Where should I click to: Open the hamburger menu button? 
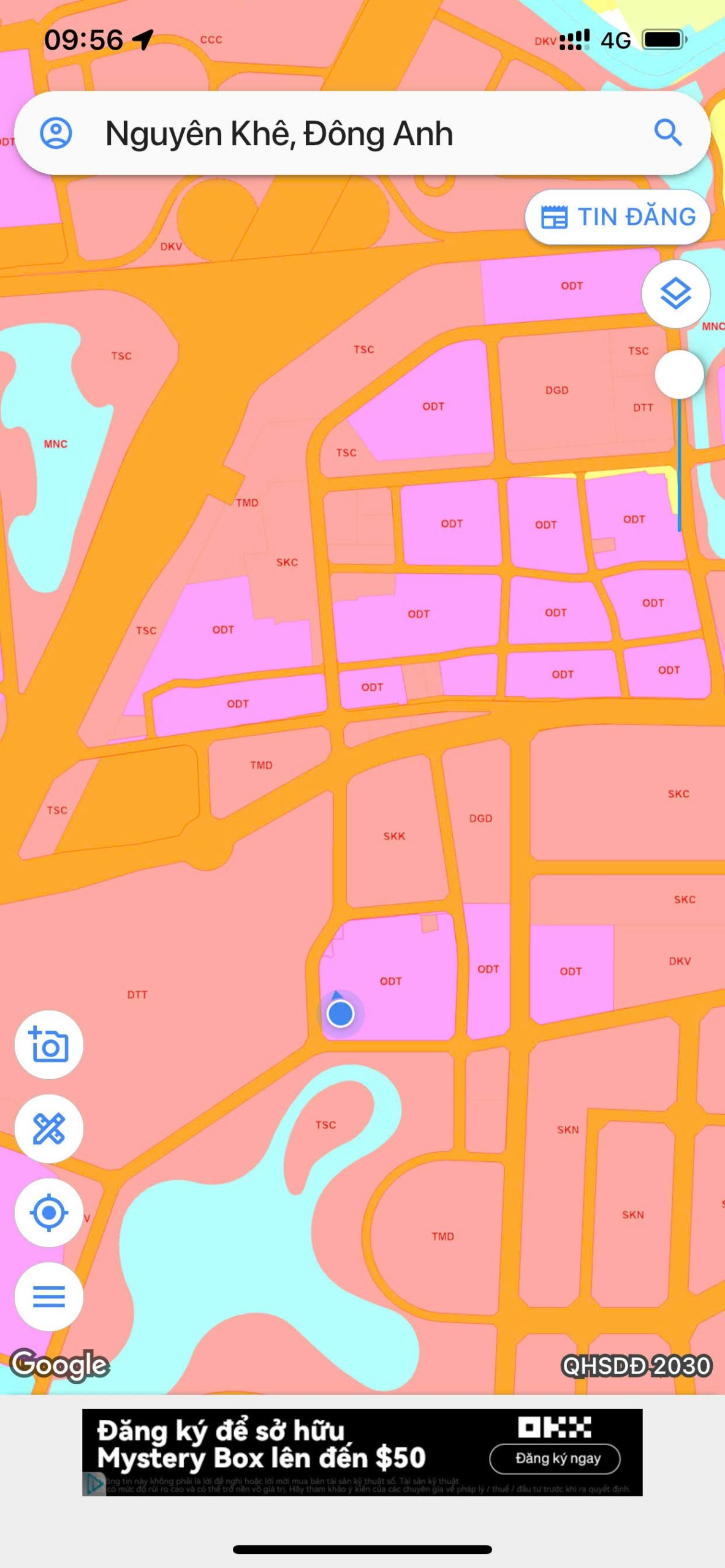click(x=49, y=1296)
